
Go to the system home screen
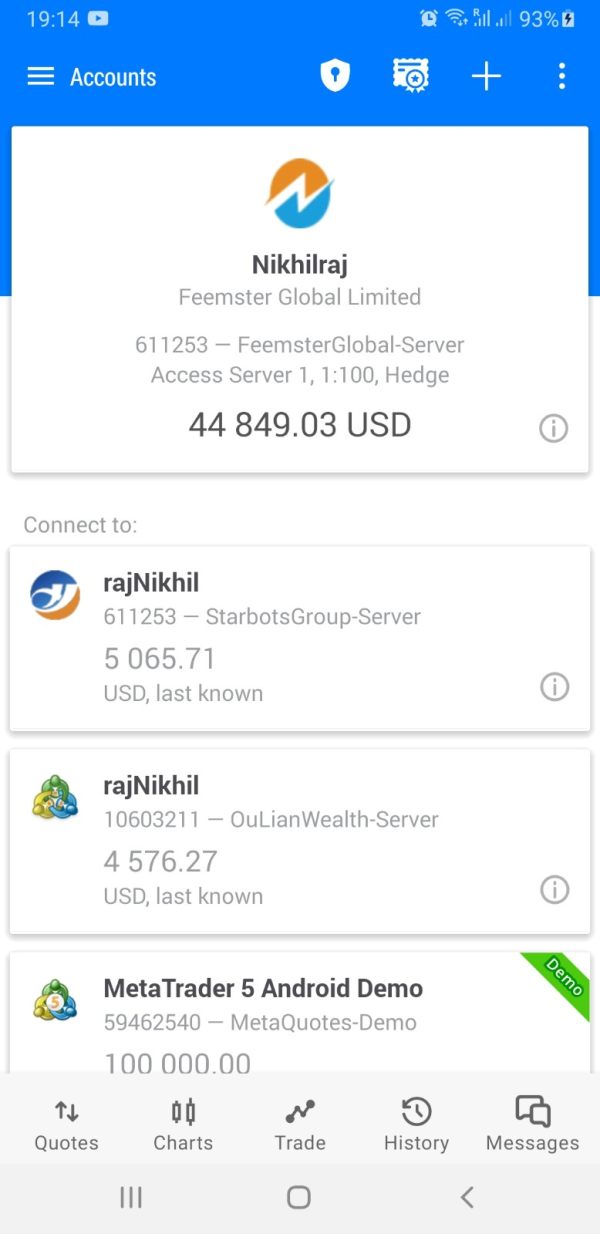tap(298, 1197)
